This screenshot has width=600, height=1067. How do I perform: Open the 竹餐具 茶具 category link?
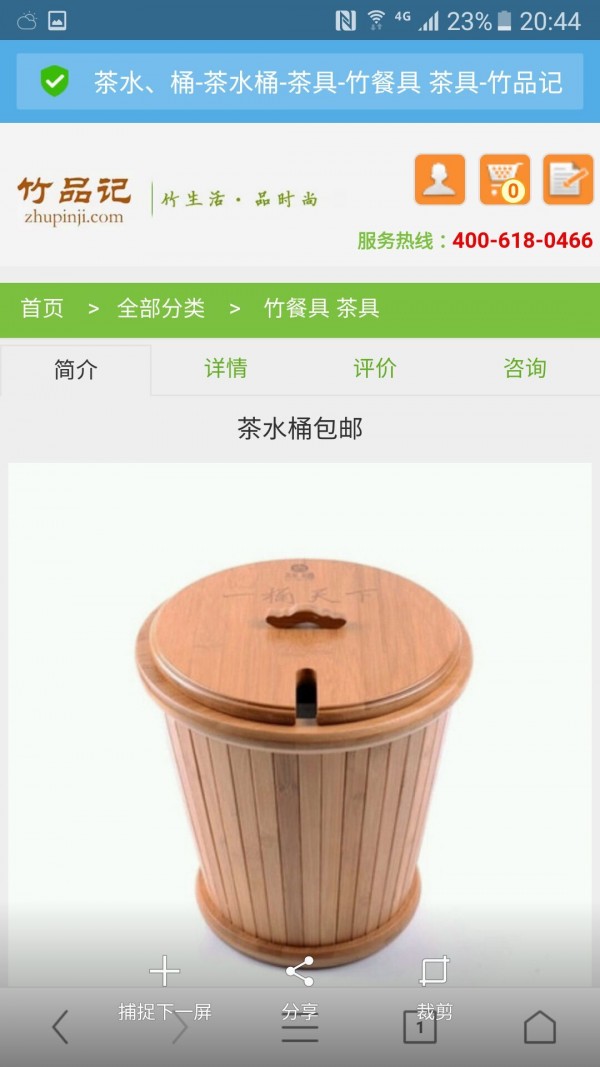click(x=321, y=308)
